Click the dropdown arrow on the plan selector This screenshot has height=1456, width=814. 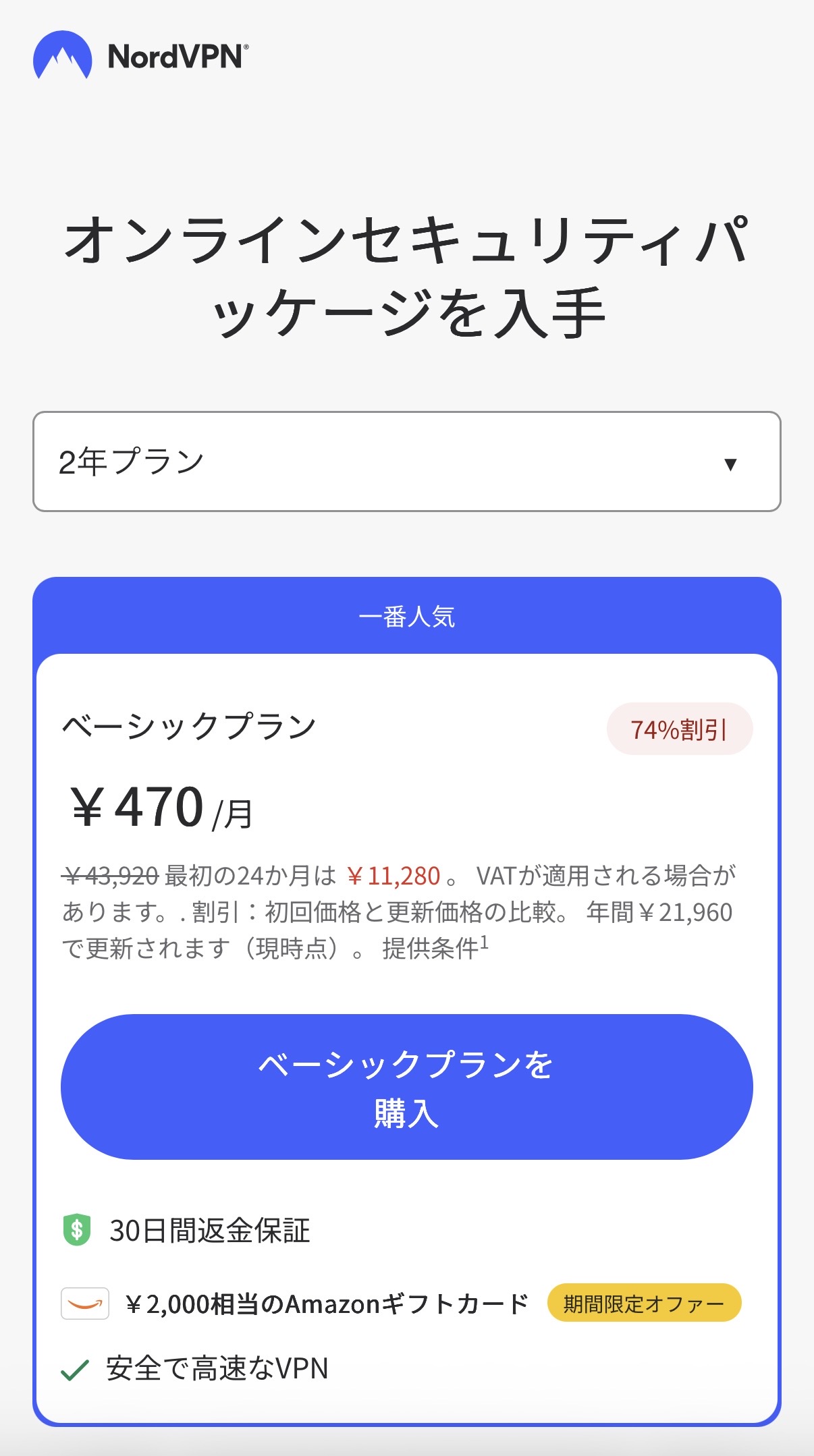coord(731,464)
